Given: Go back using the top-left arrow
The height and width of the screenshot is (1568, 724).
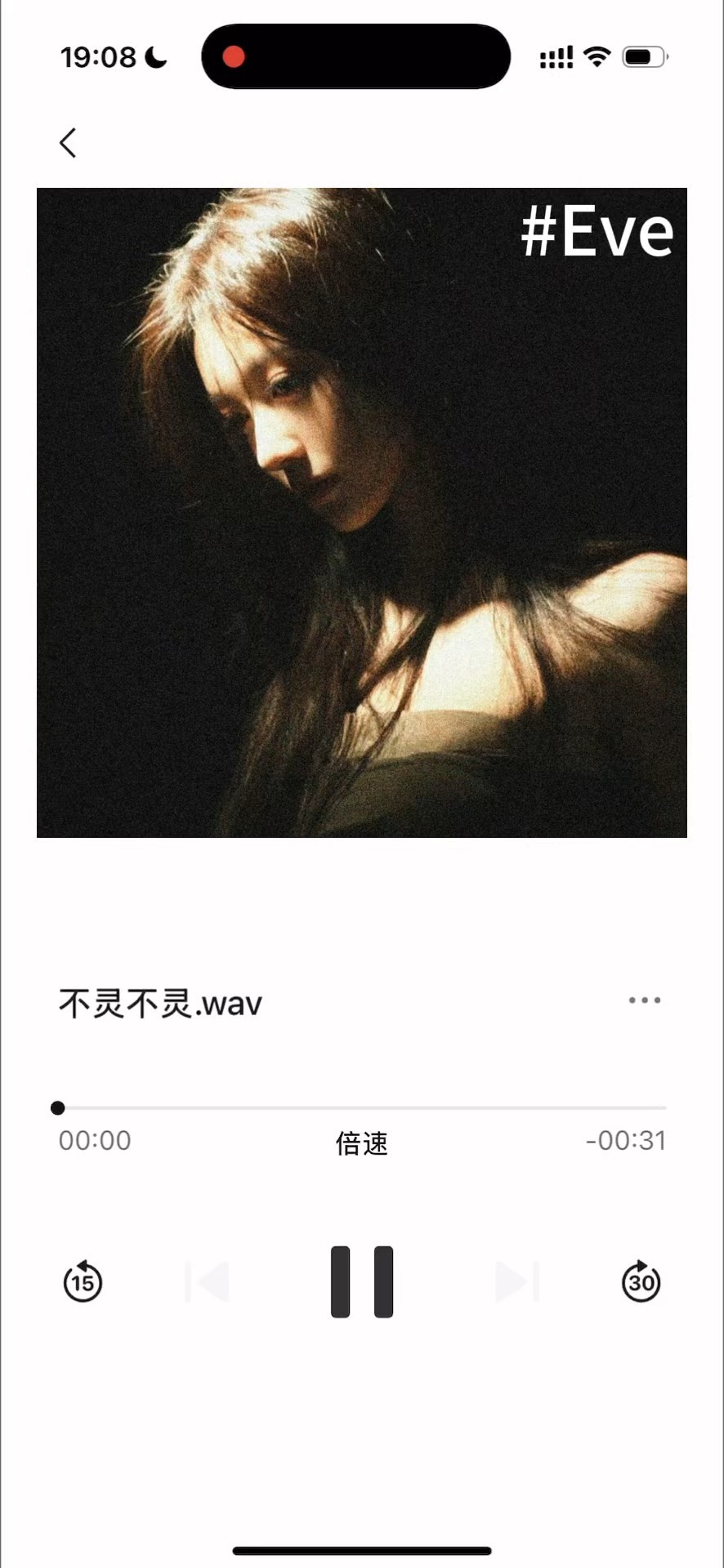Looking at the screenshot, I should [68, 143].
